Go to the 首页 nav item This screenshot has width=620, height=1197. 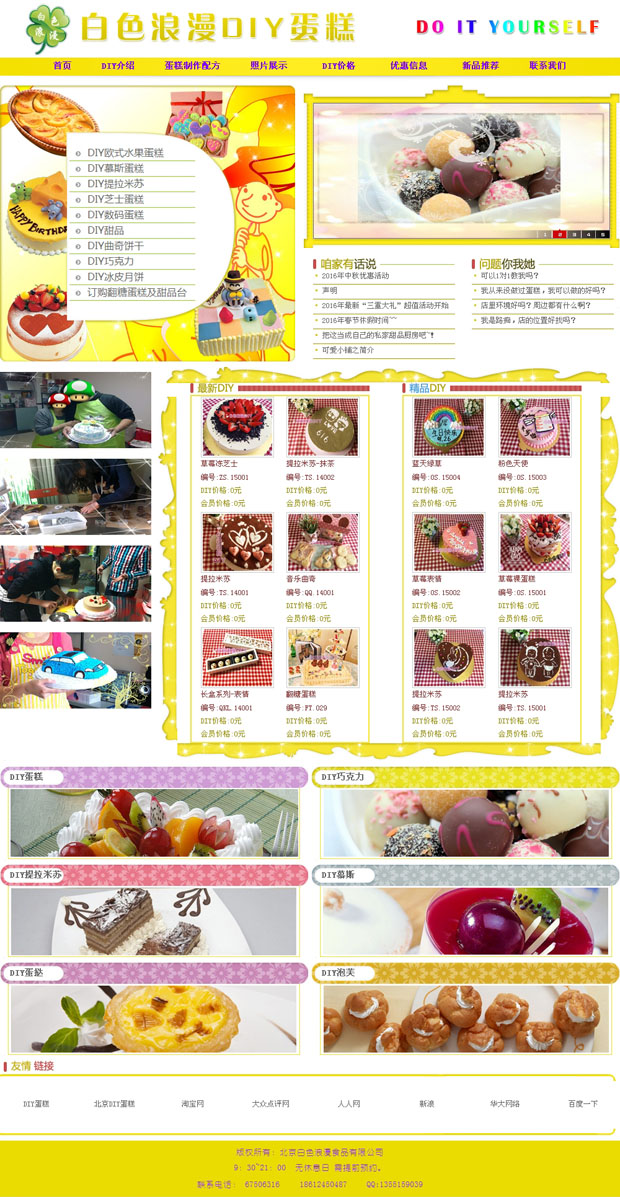click(62, 66)
